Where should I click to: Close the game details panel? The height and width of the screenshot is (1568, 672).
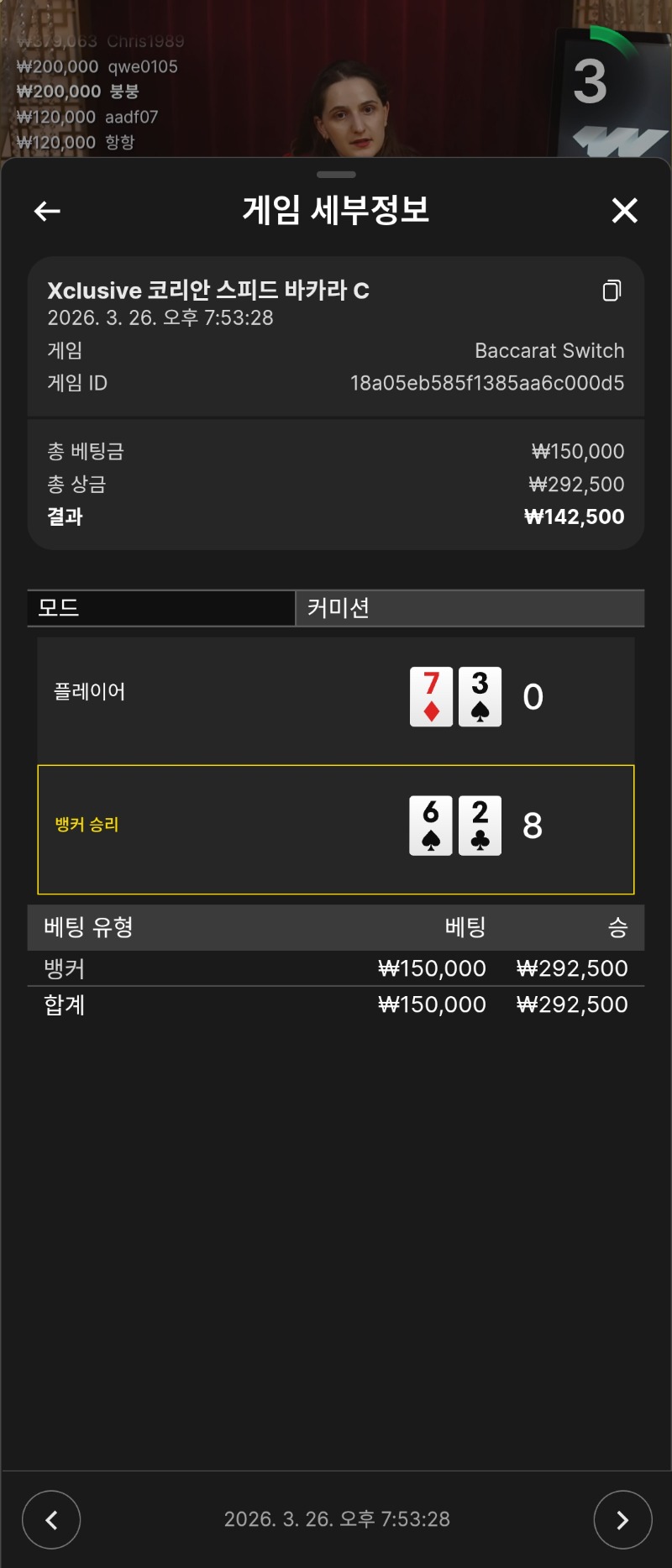tap(624, 211)
